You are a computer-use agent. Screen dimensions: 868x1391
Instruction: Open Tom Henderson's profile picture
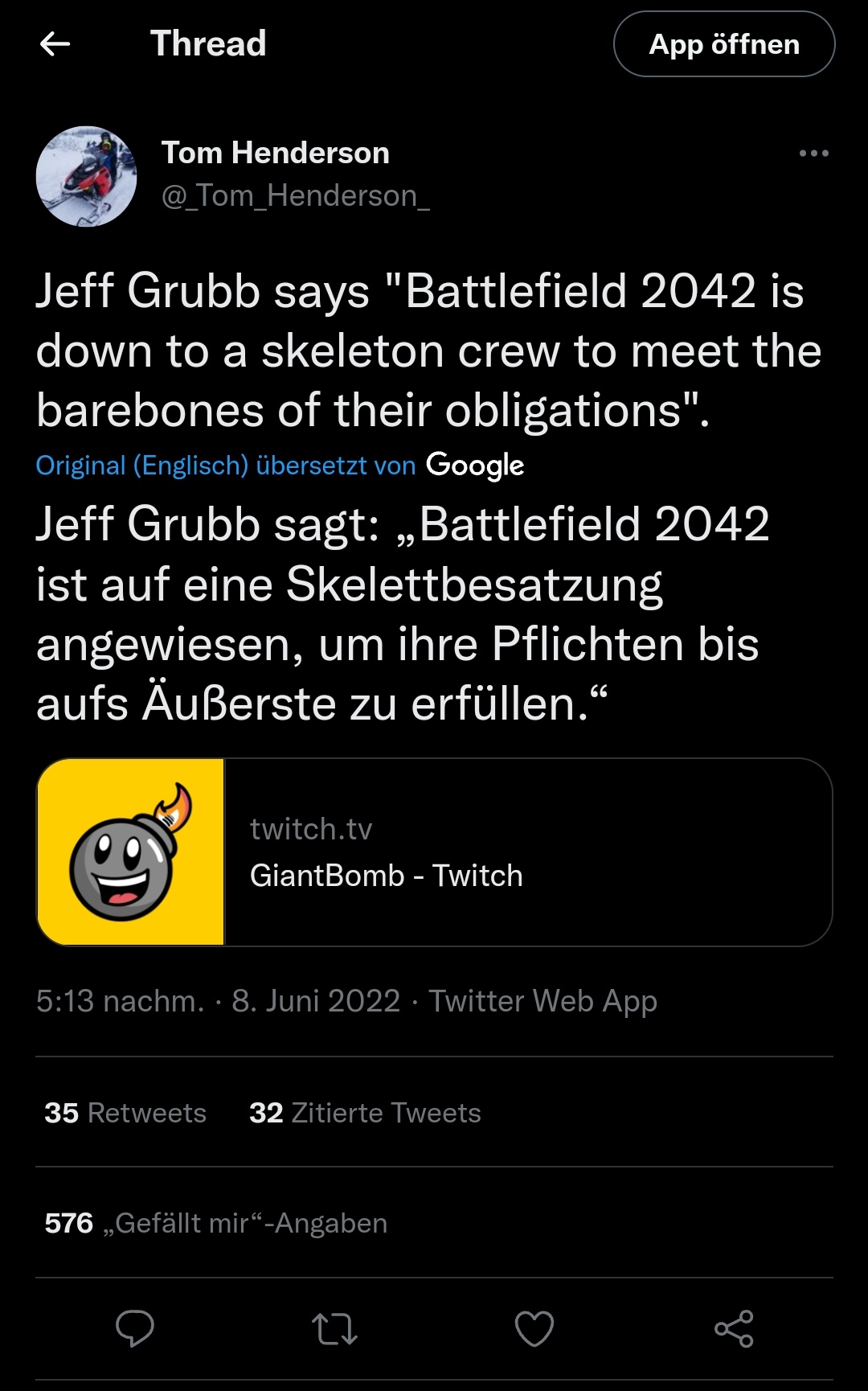[86, 176]
